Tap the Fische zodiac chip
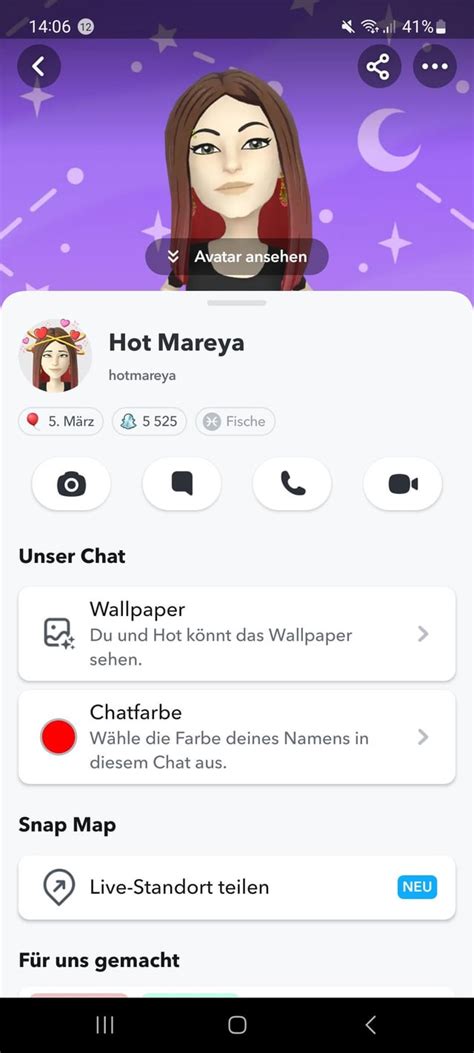Viewport: 474px width, 1053px height. click(235, 422)
